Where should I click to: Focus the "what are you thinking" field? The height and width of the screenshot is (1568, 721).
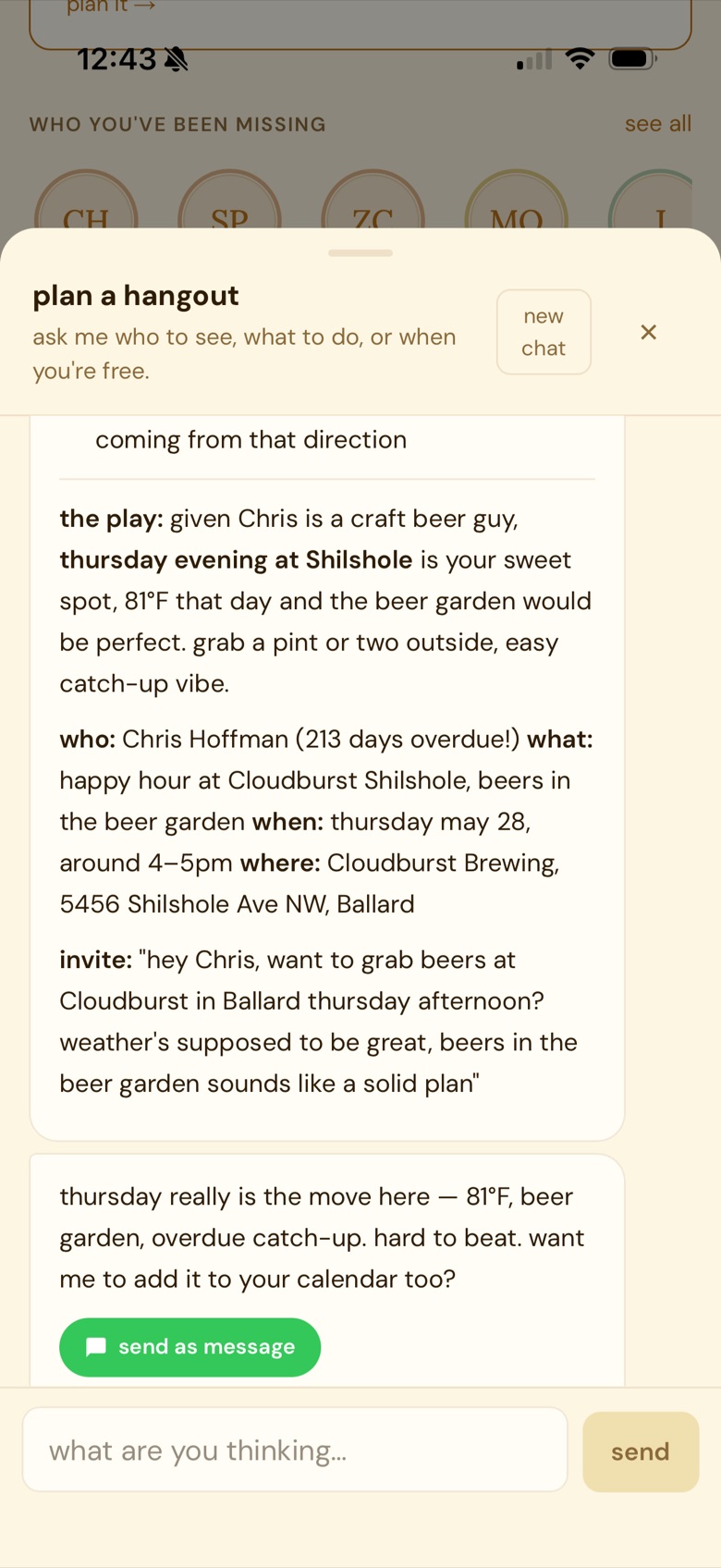pyautogui.click(x=295, y=1450)
